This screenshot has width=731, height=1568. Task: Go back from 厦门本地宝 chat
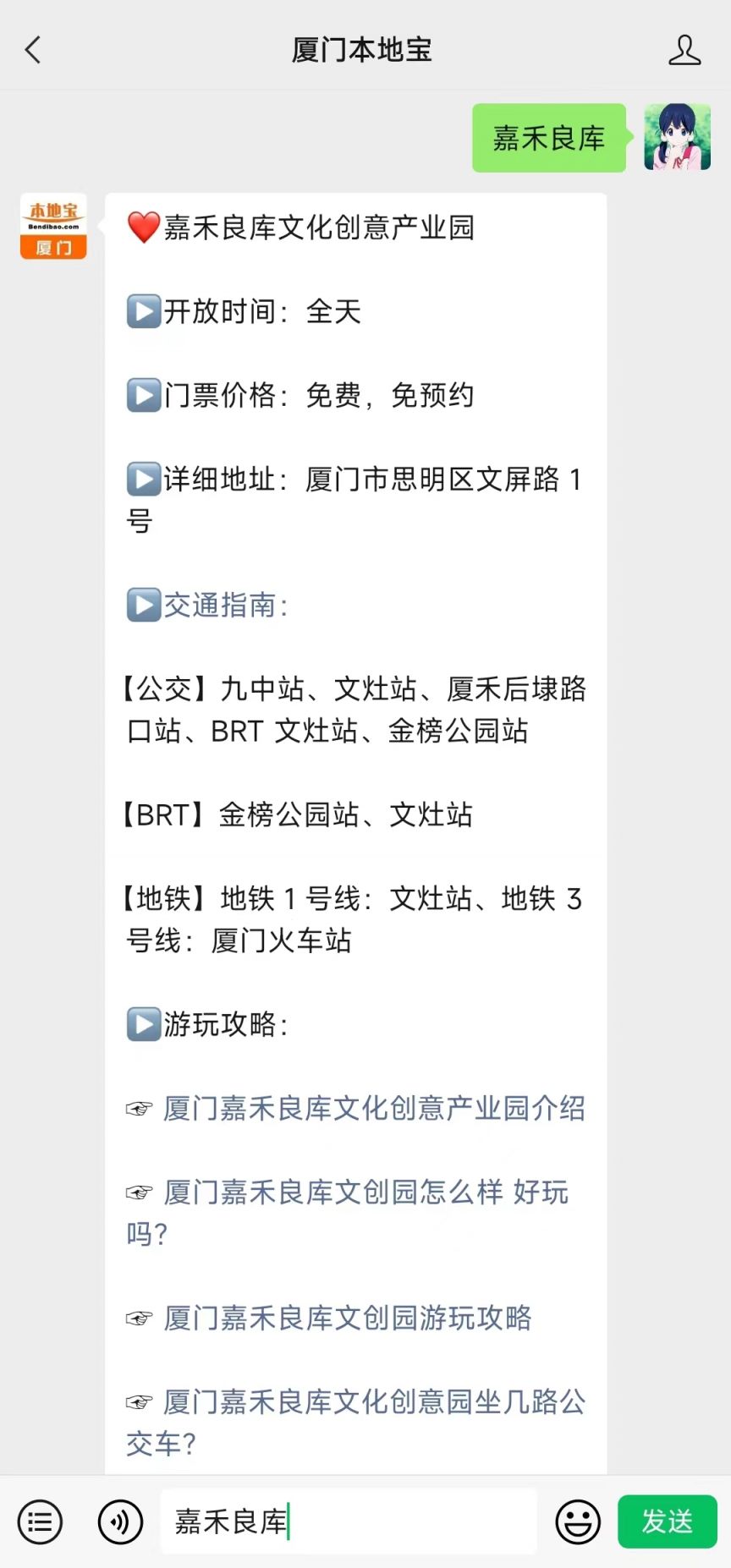pos(33,50)
